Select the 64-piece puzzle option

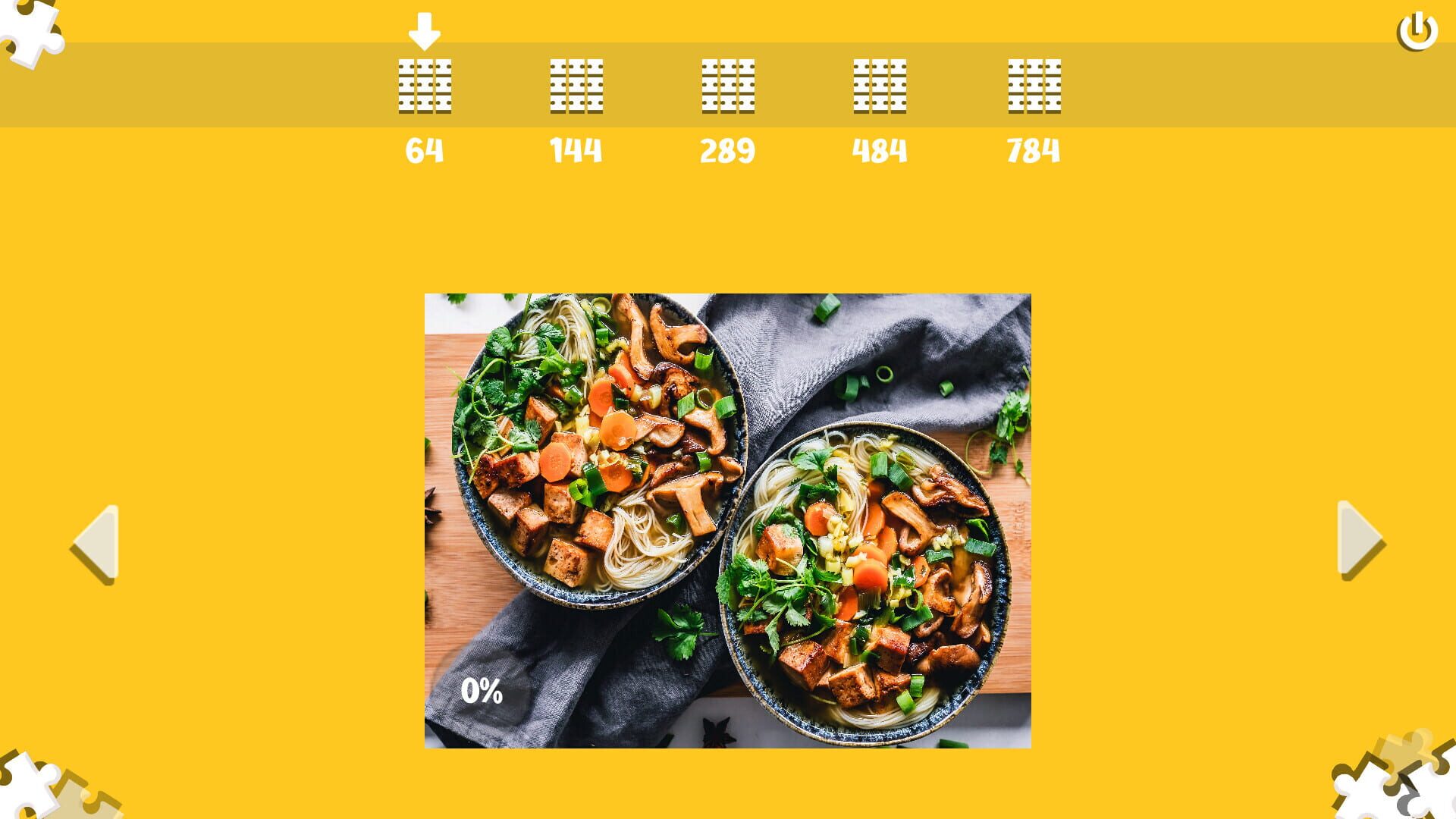click(x=425, y=86)
